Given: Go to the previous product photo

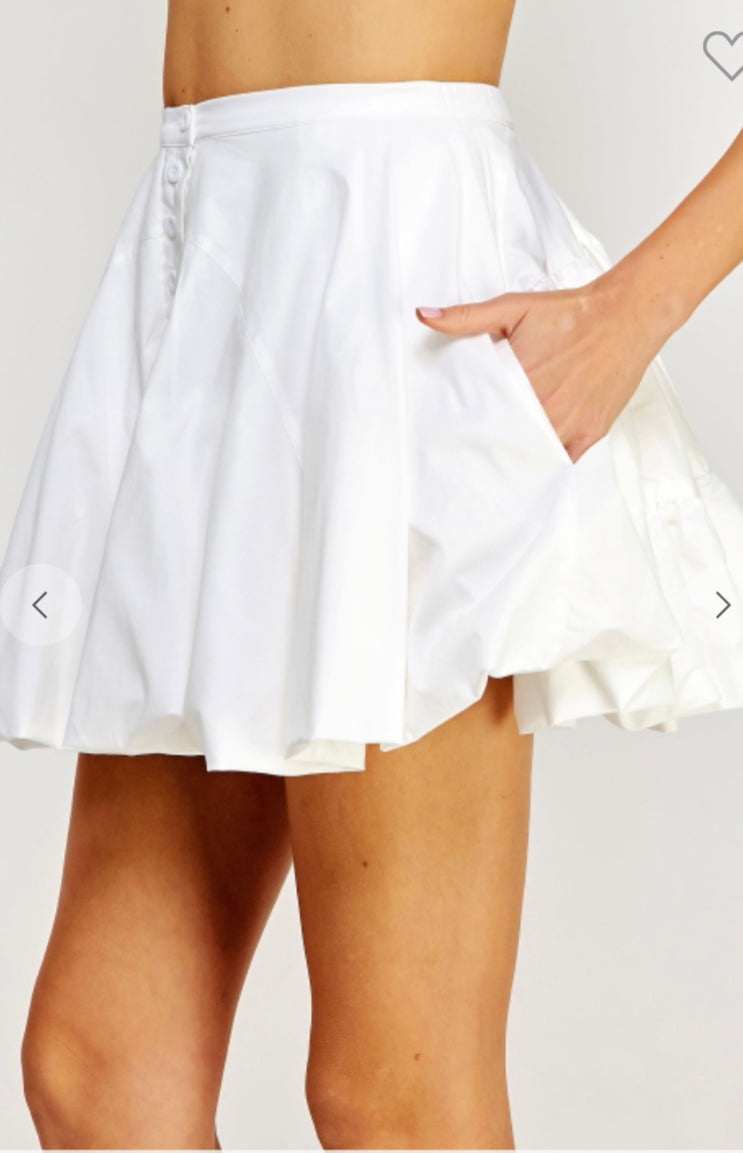Looking at the screenshot, I should tap(40, 605).
